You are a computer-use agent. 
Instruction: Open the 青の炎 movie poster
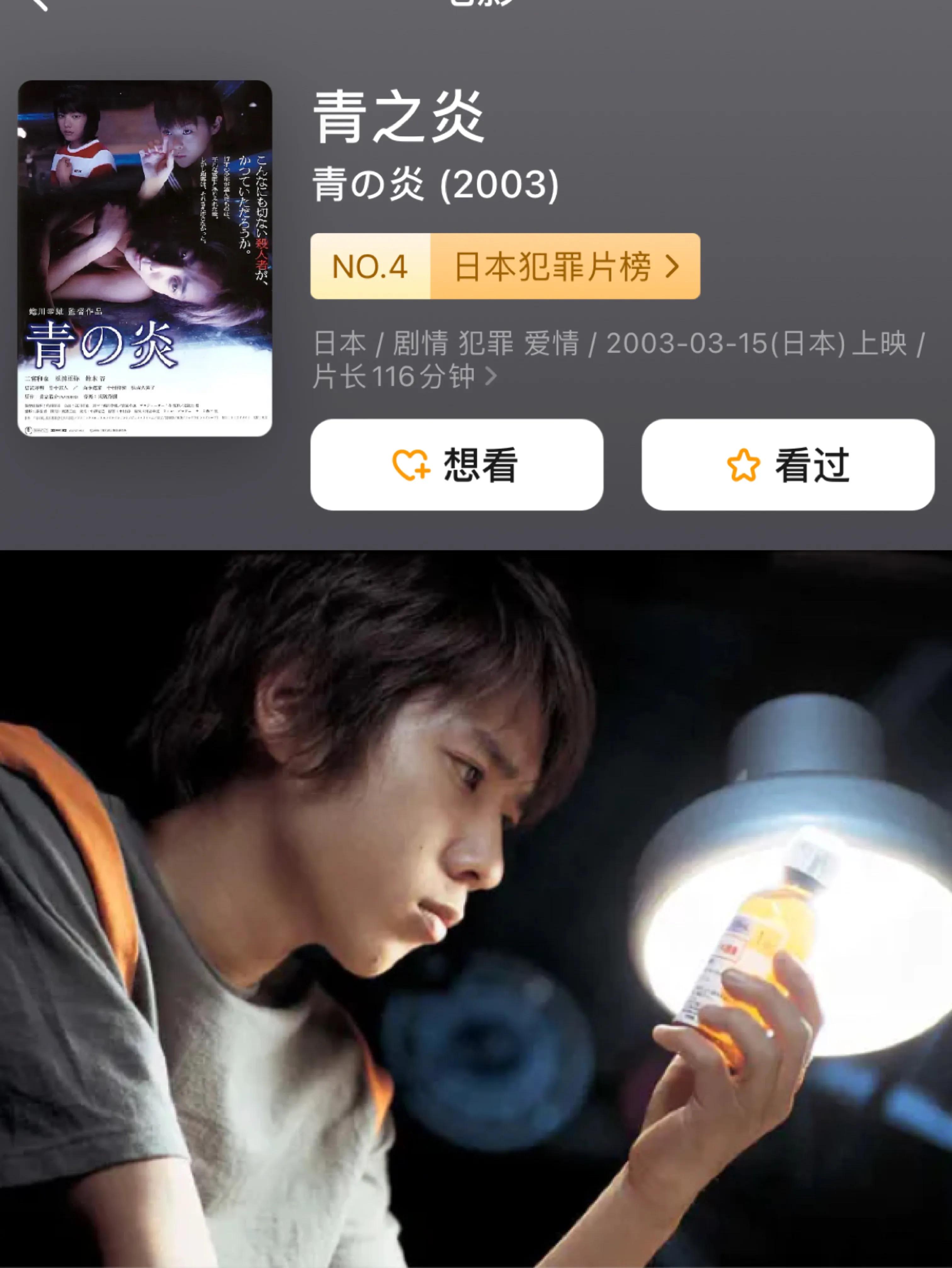pyautogui.click(x=145, y=258)
